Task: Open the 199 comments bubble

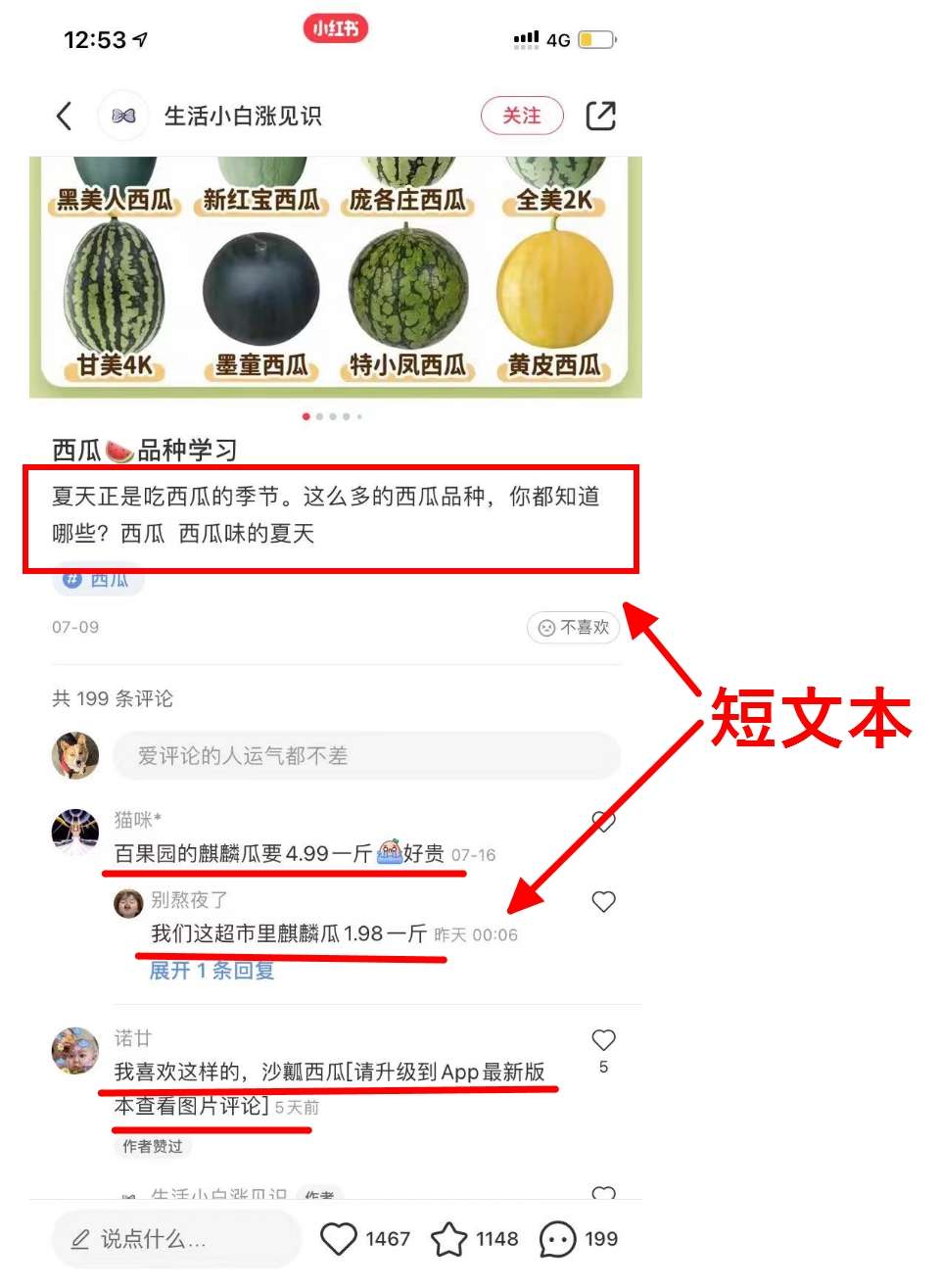Action: 558,1239
